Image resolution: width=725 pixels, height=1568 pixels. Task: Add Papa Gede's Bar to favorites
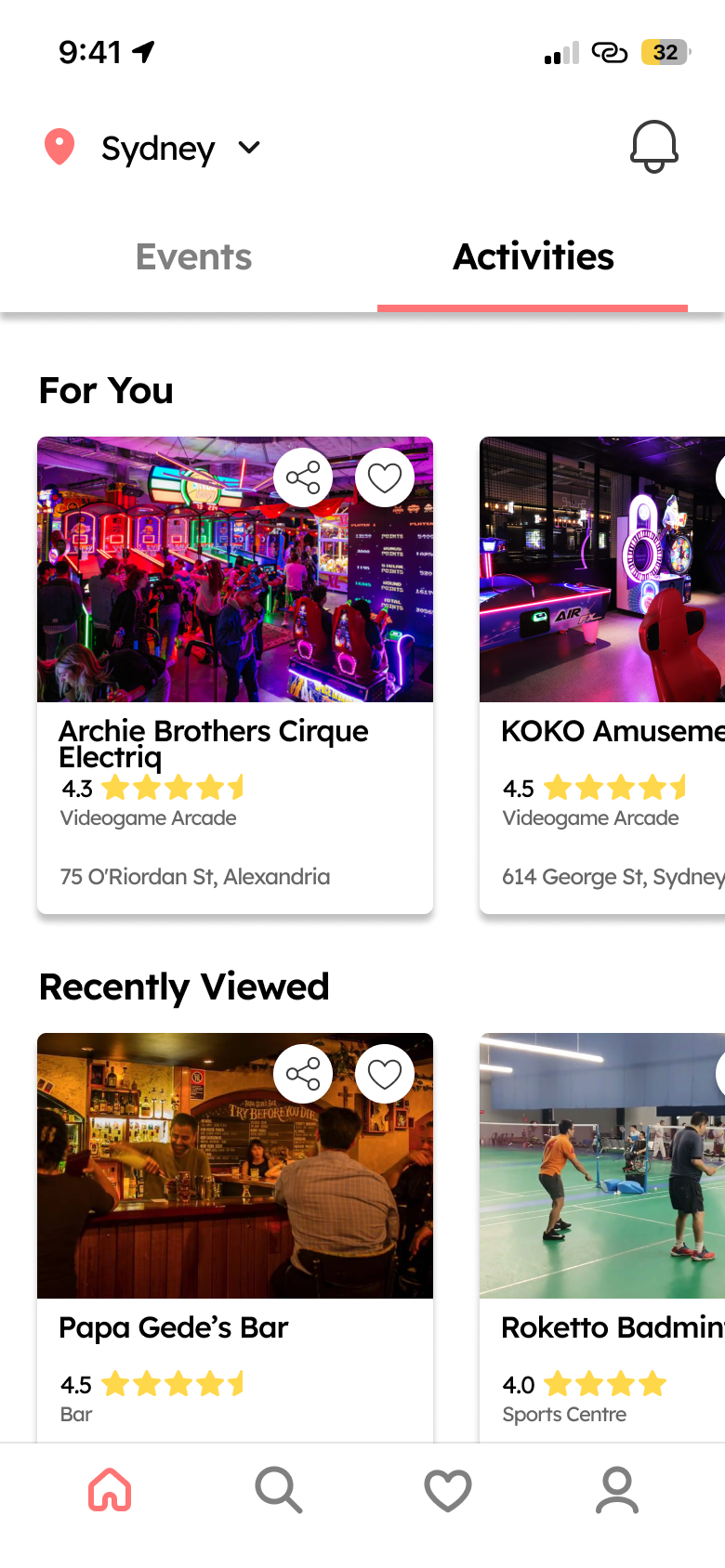pyautogui.click(x=385, y=1074)
